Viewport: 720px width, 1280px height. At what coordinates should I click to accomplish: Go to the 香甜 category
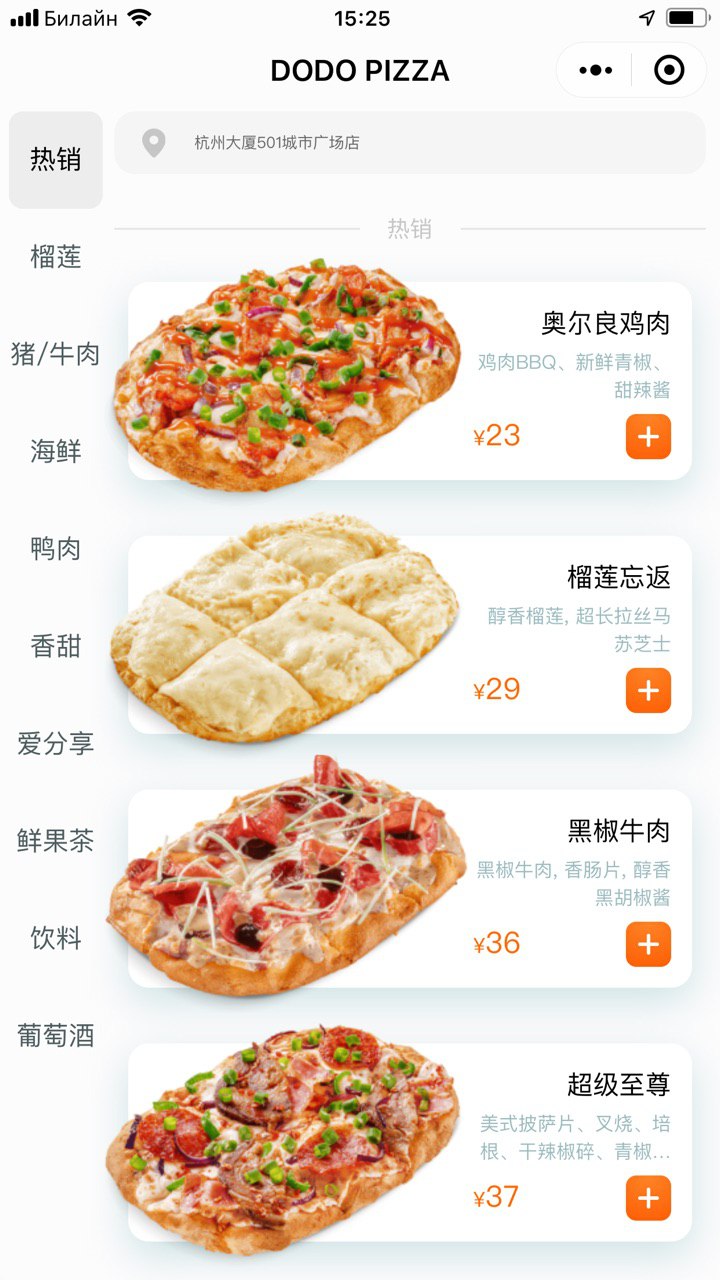(x=56, y=646)
